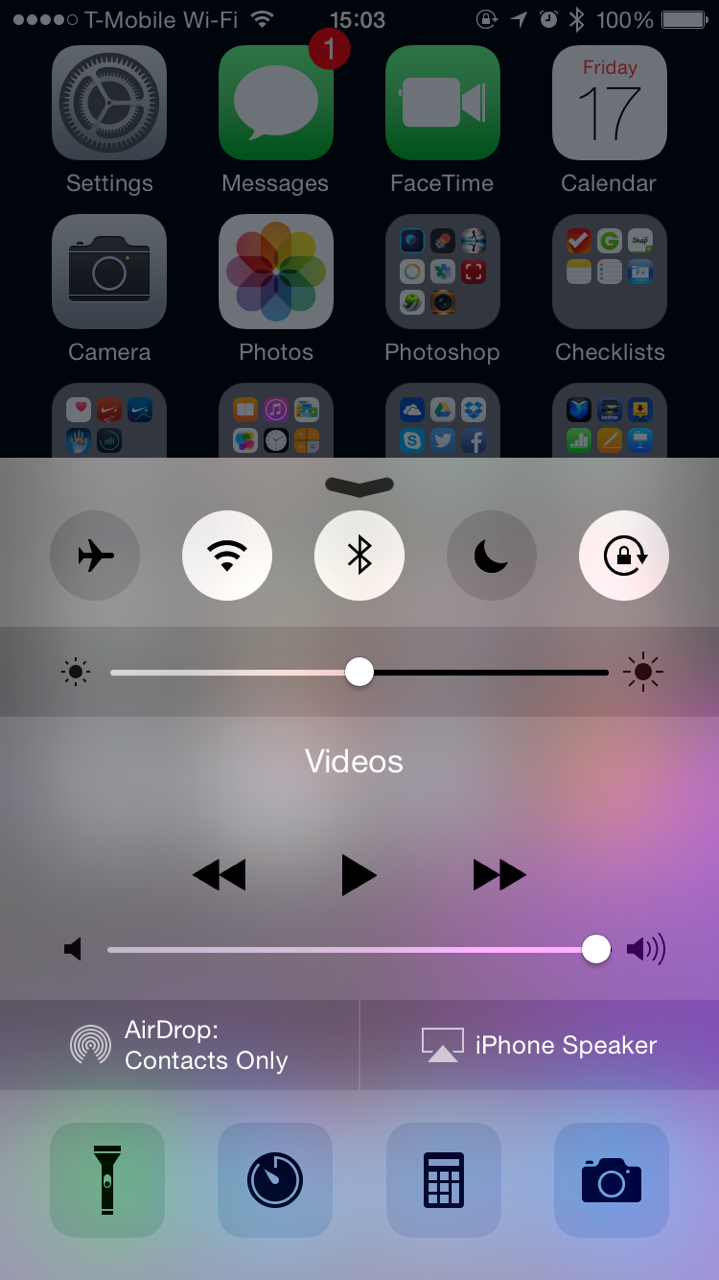Turn off Wi-Fi in Control Center

[x=227, y=556]
